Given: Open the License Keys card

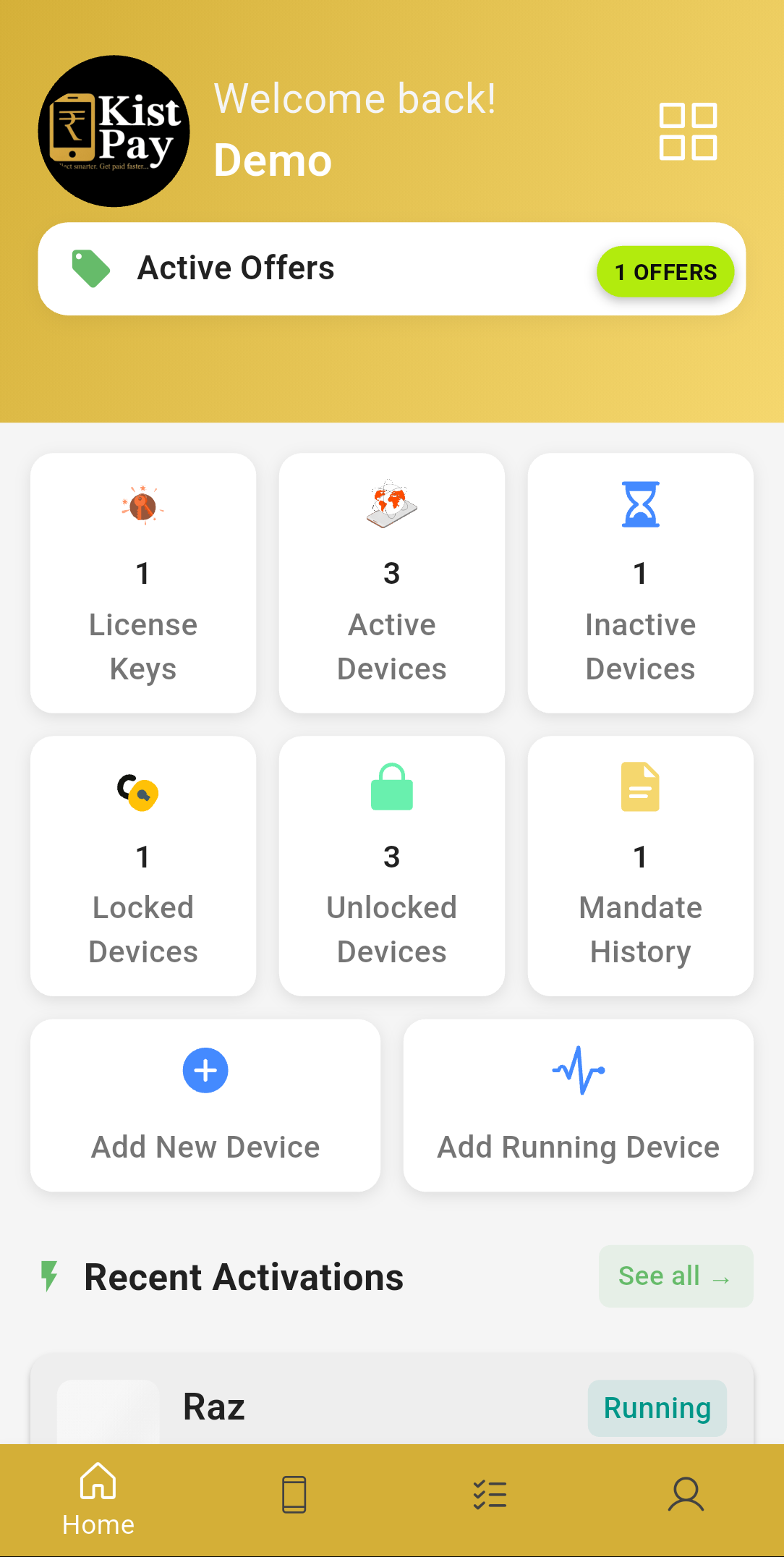Looking at the screenshot, I should click(x=143, y=583).
